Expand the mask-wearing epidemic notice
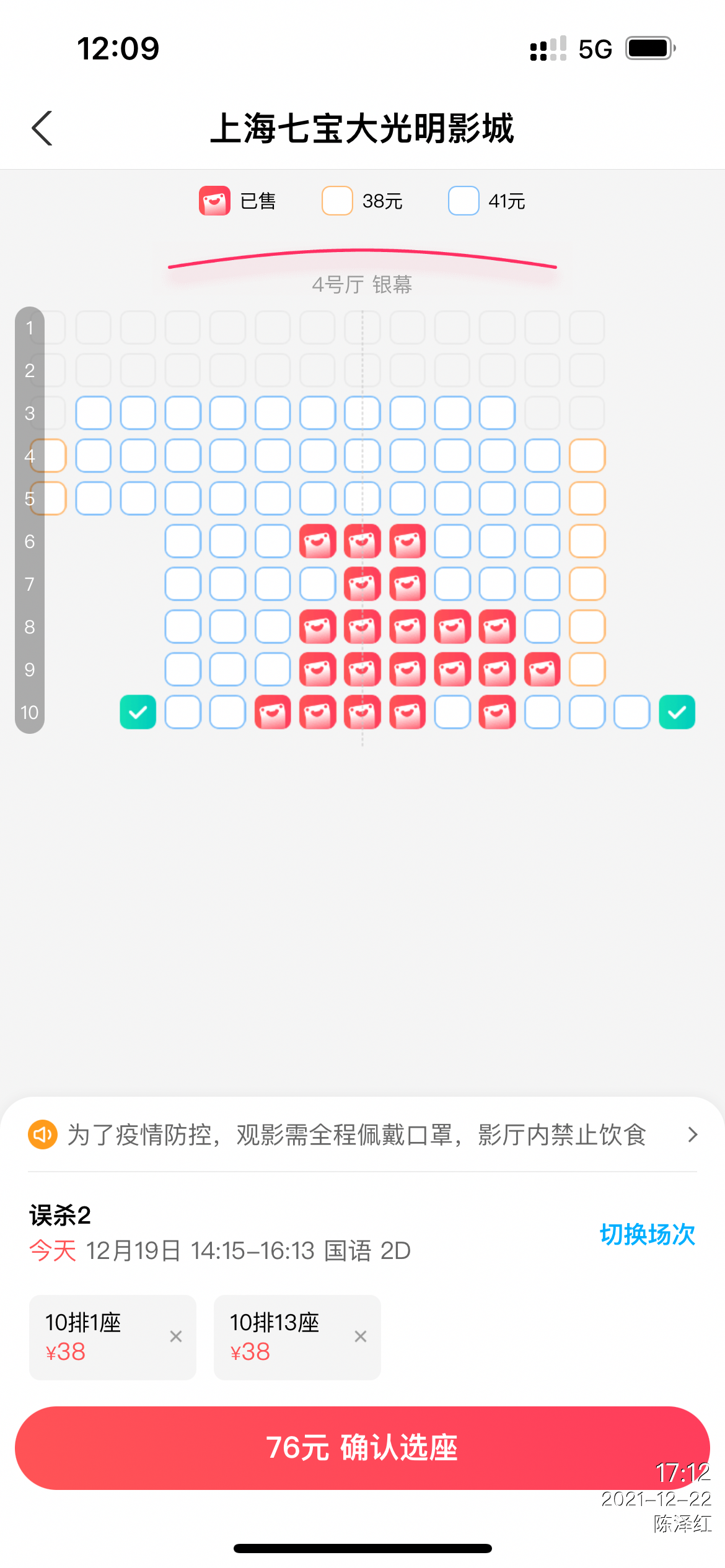 (x=692, y=1135)
